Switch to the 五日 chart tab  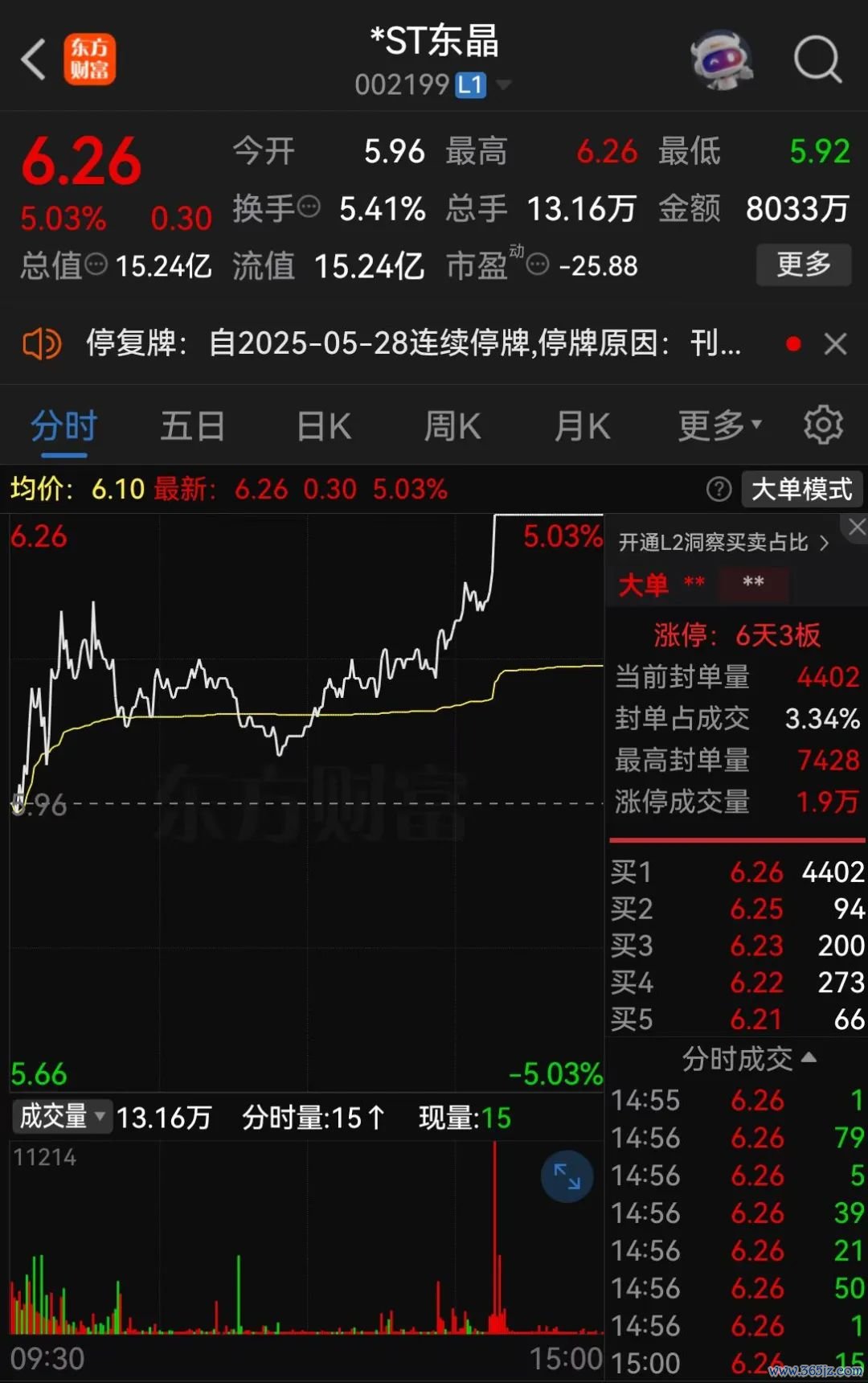tap(192, 425)
